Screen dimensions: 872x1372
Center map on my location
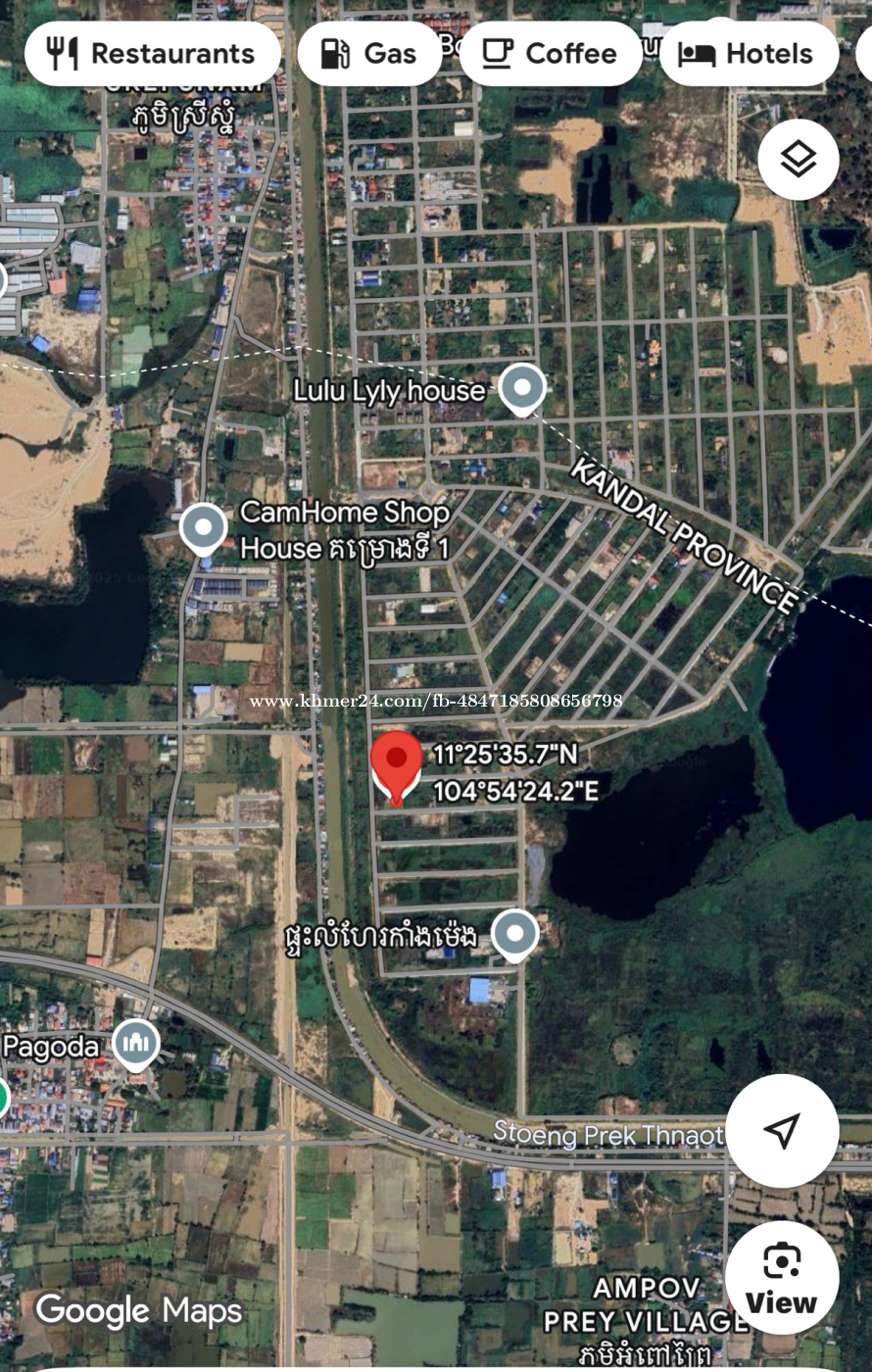782,1130
